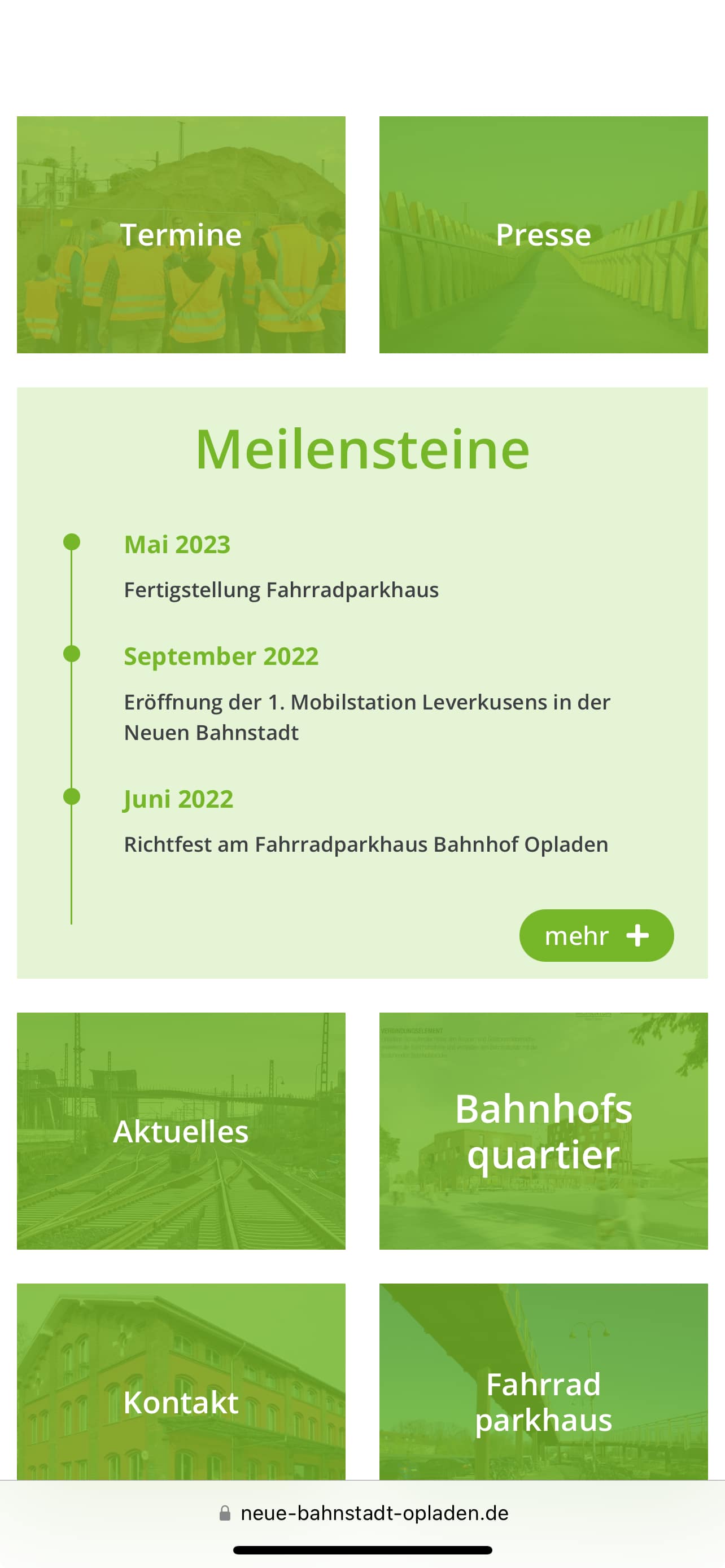This screenshot has height=1568, width=725.
Task: Expand more milestones with the mehr button
Action: click(596, 936)
